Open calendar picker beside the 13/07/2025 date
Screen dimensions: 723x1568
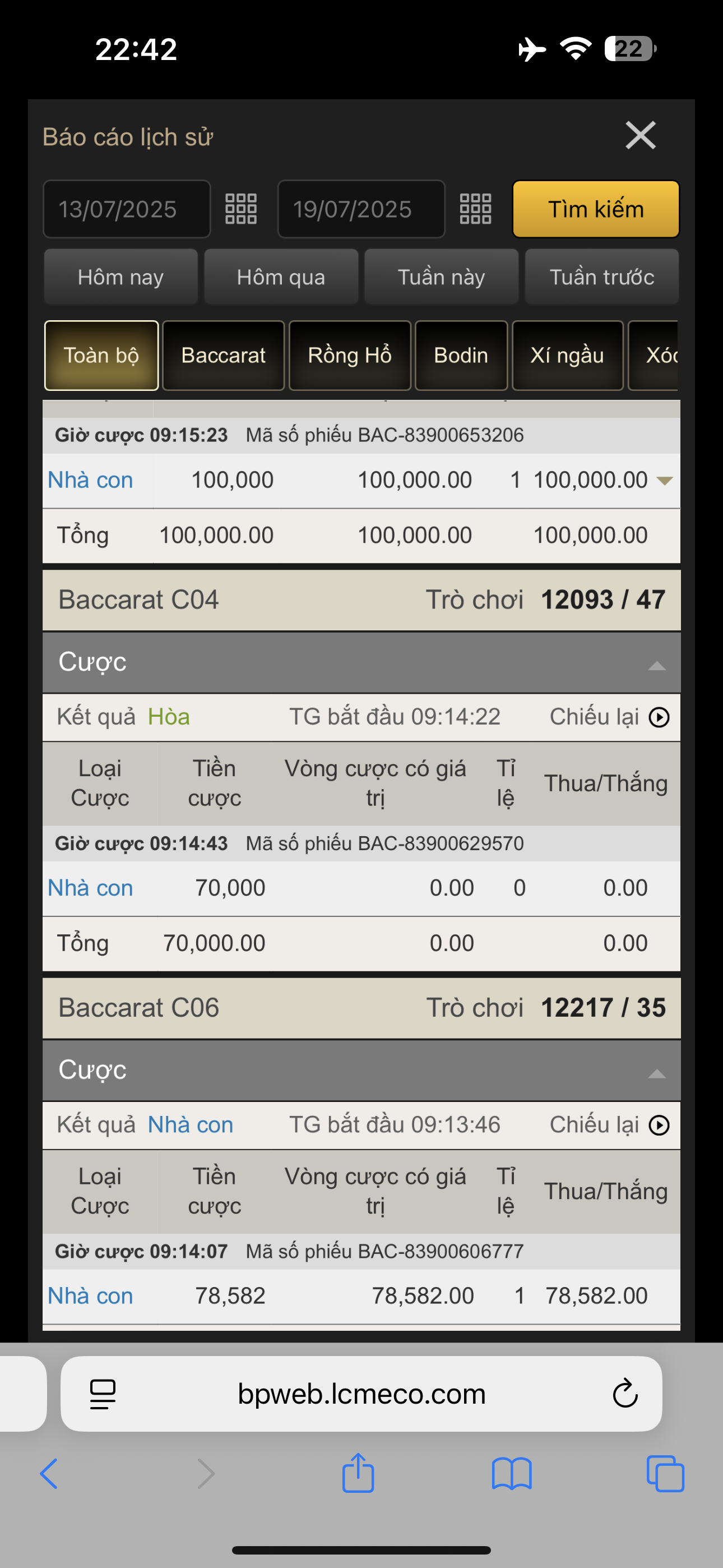(x=241, y=209)
